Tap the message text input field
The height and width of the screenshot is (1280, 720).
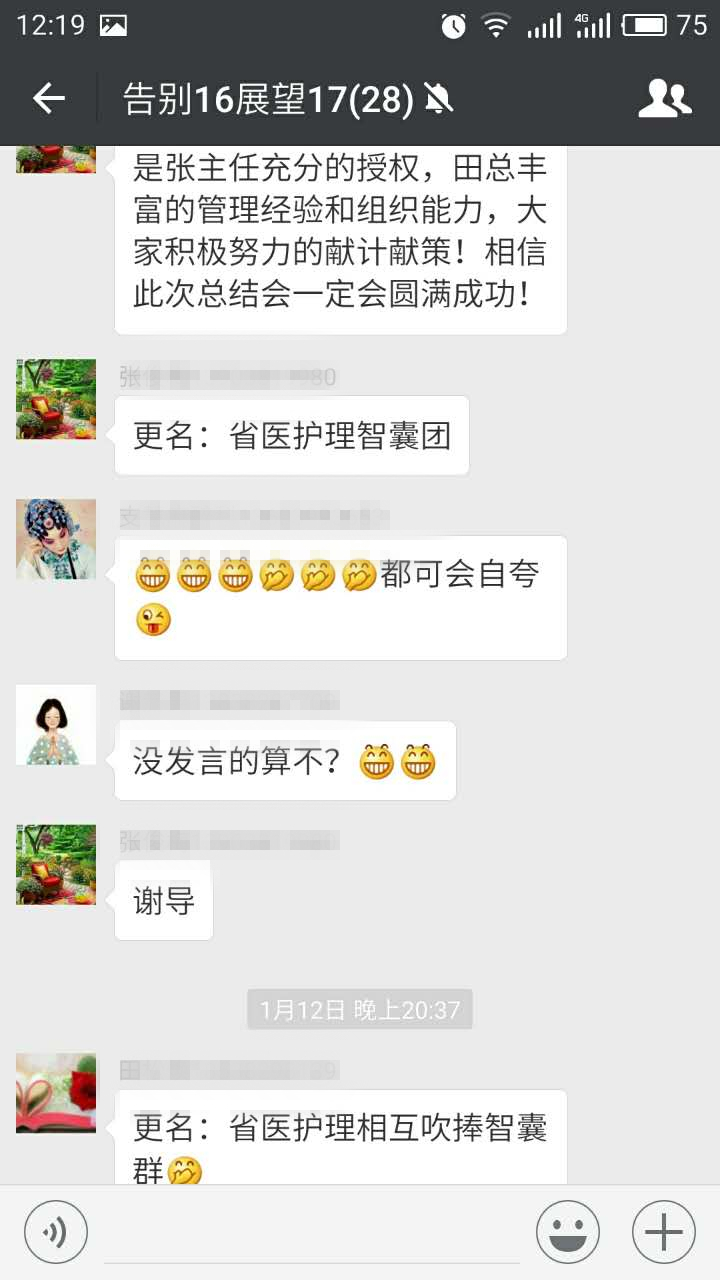[x=312, y=1233]
